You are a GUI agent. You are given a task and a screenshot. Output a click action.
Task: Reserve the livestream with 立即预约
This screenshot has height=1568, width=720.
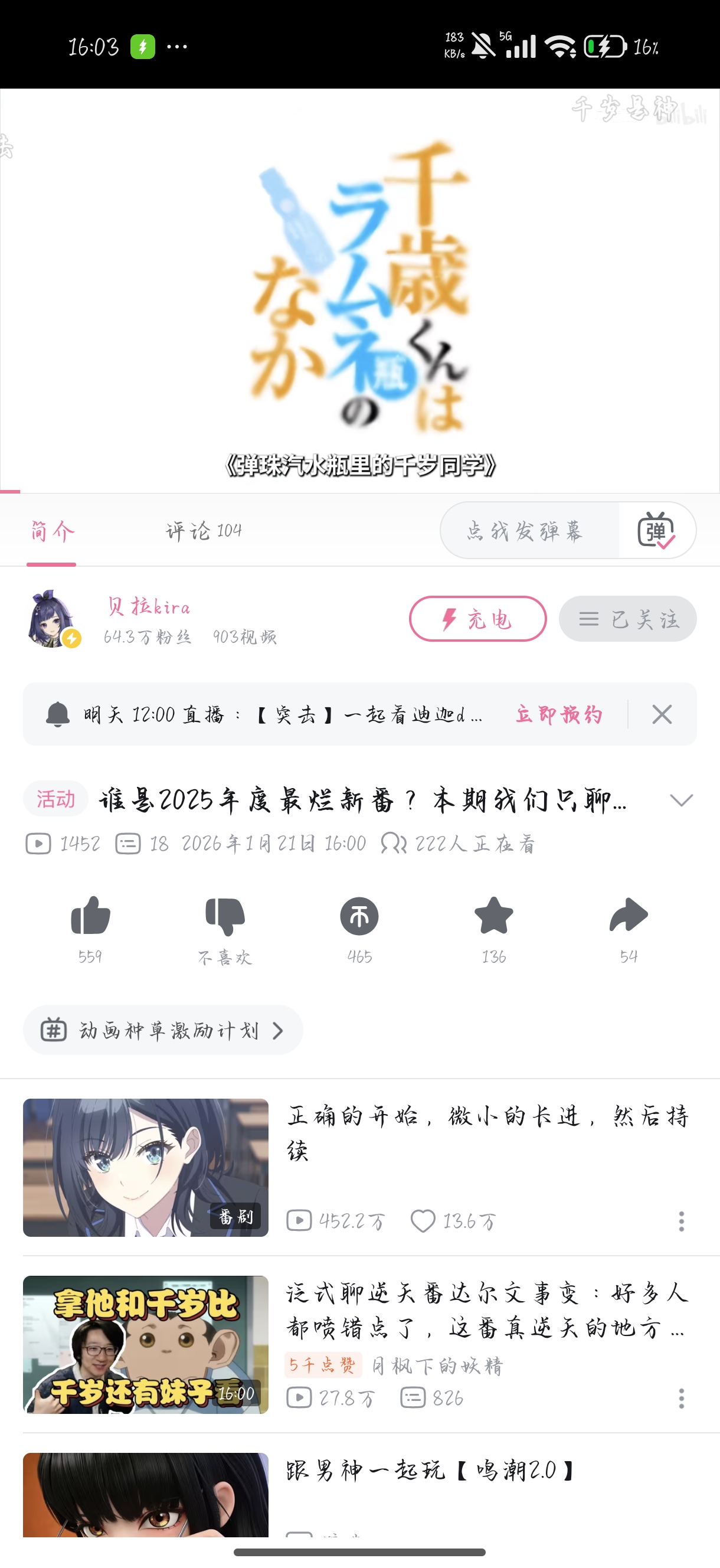[559, 714]
